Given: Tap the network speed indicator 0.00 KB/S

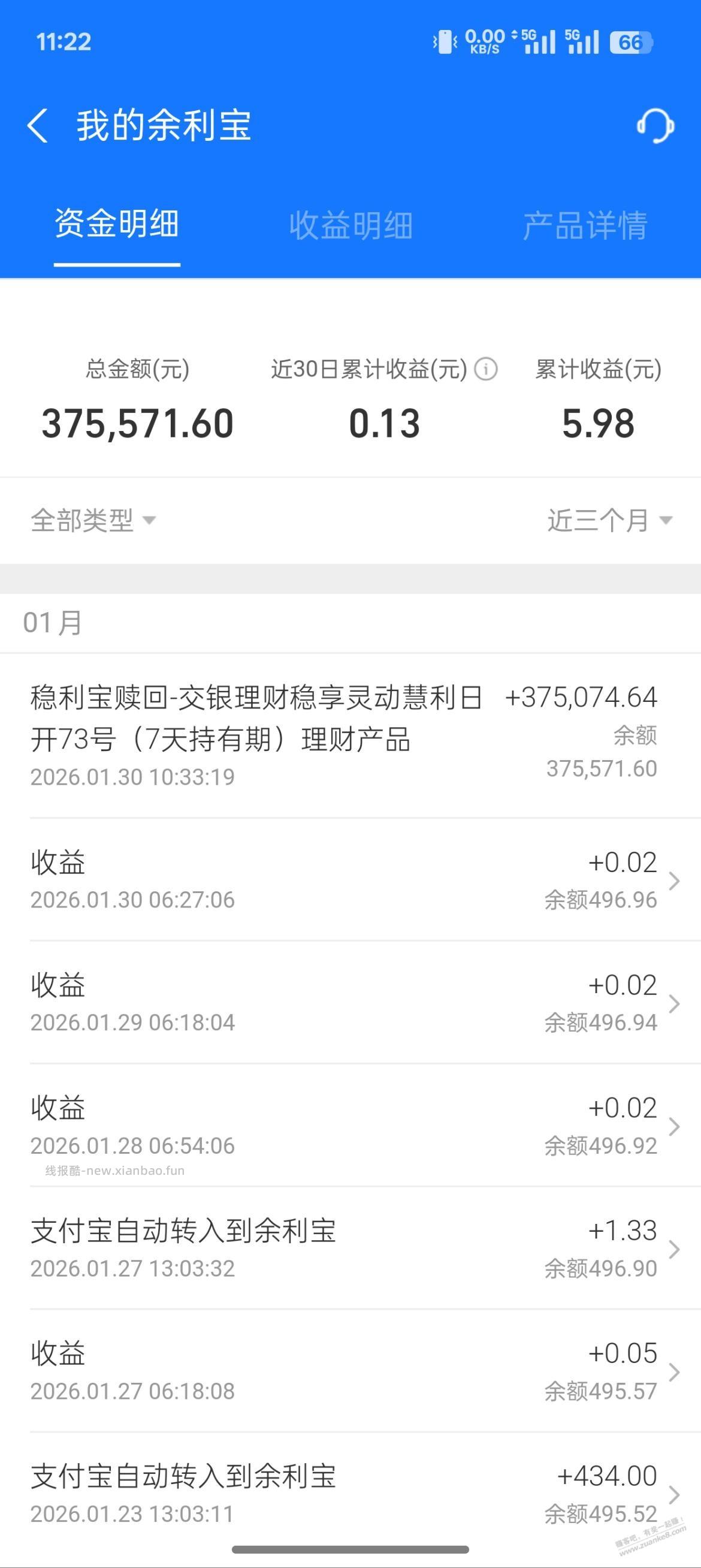Looking at the screenshot, I should (x=484, y=41).
